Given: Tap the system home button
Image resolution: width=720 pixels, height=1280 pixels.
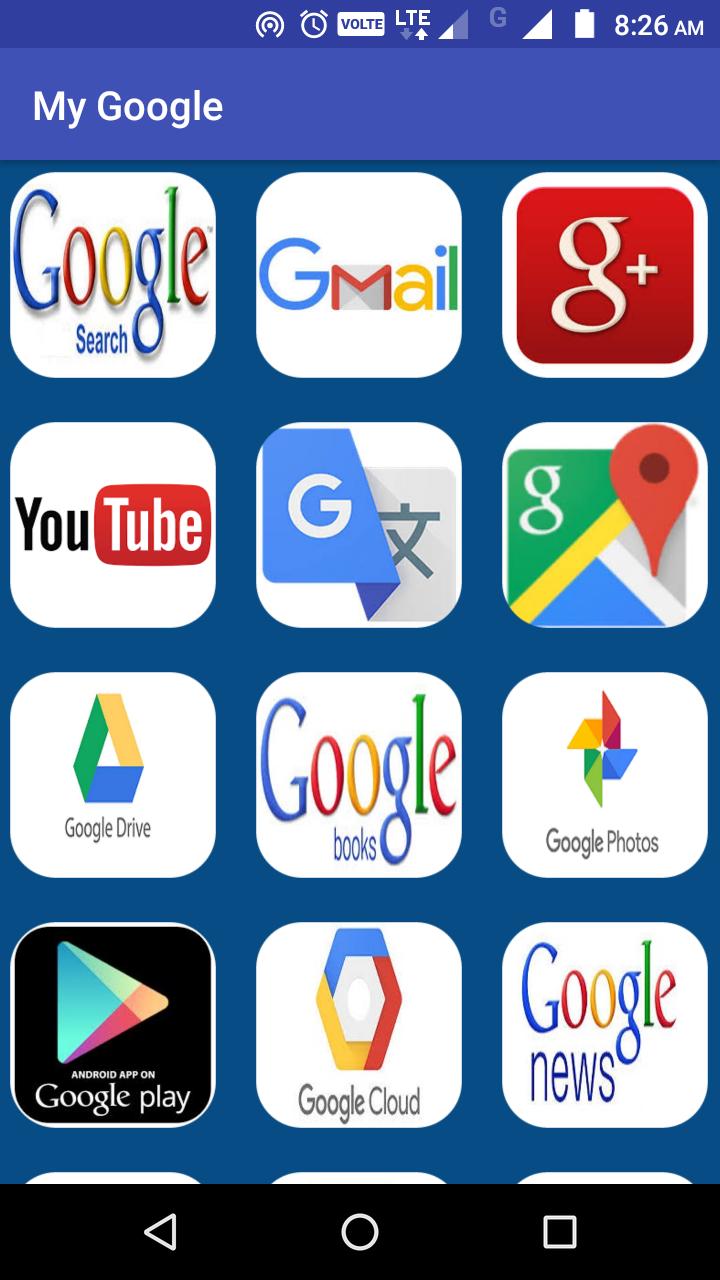Looking at the screenshot, I should click(360, 1232).
